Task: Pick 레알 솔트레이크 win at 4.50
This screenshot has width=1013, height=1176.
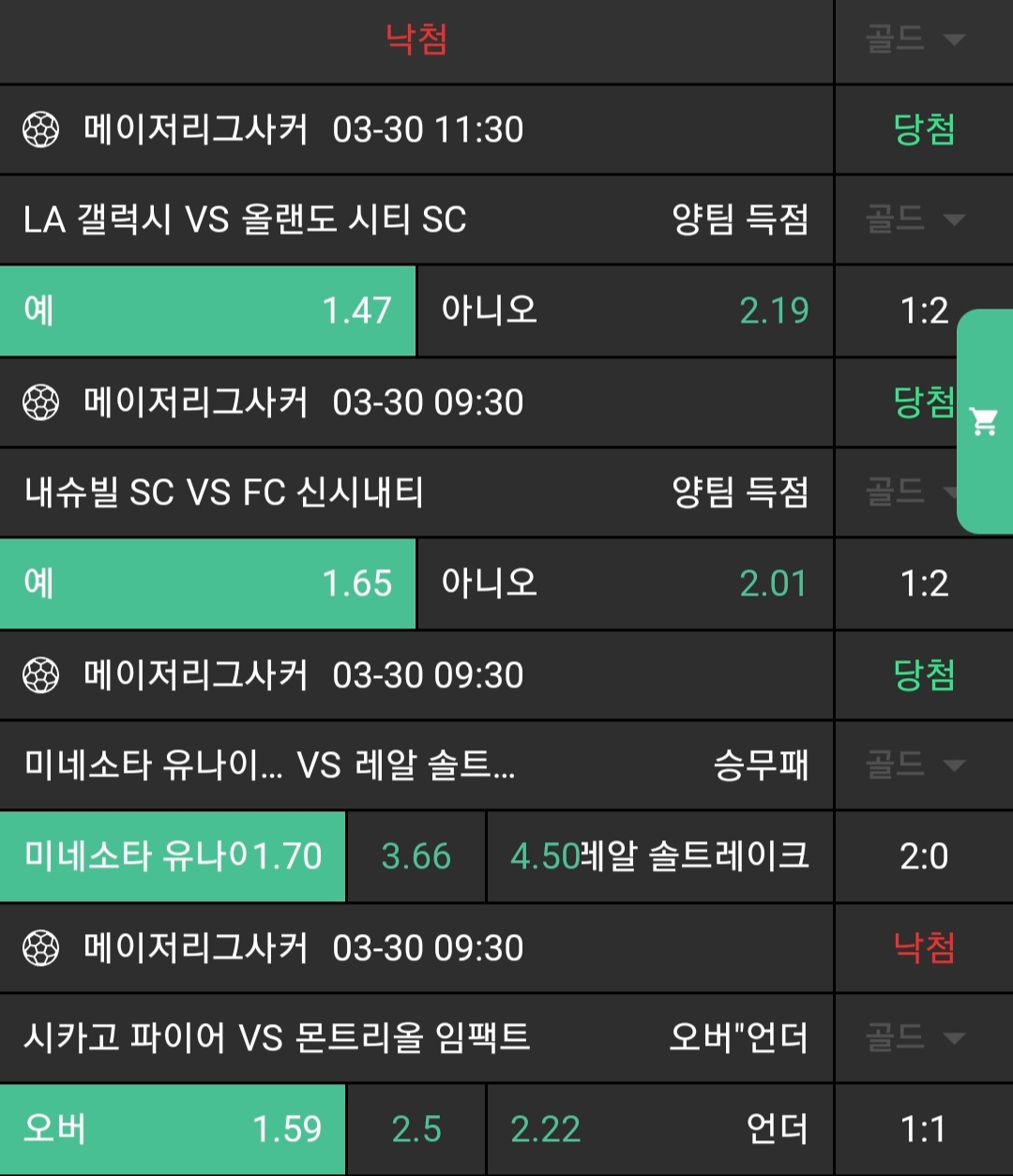Action: pyautogui.click(x=659, y=856)
